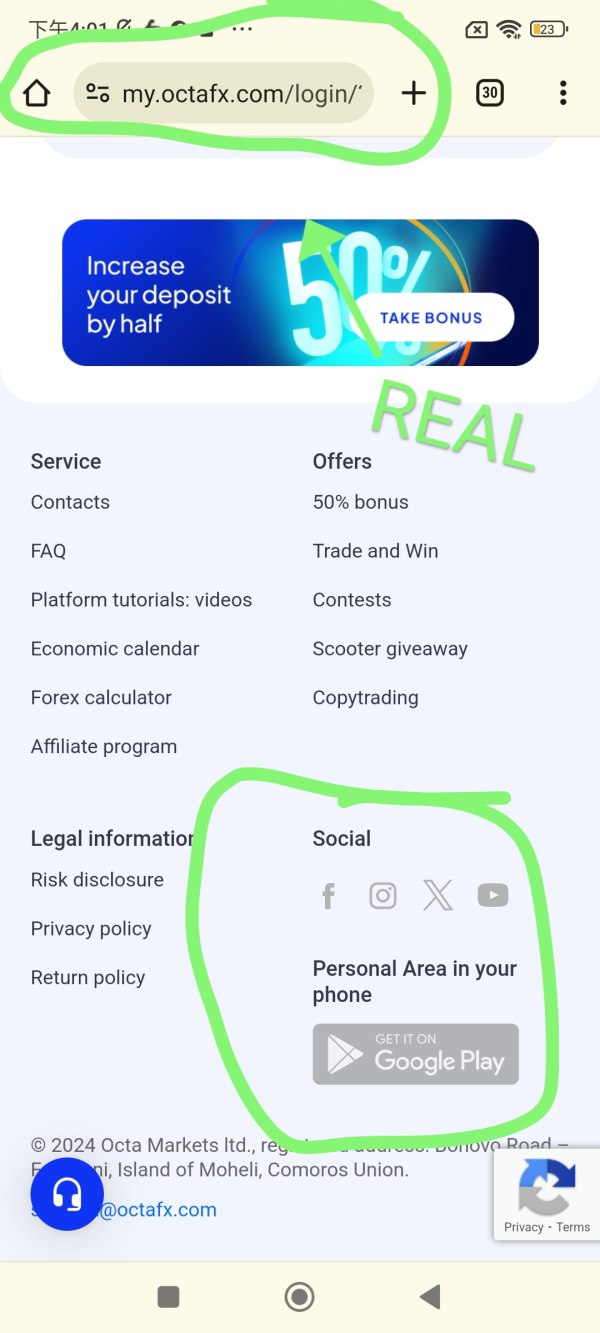Open the headset support chat button
Viewport: 600px width, 1333px height.
tap(67, 1194)
